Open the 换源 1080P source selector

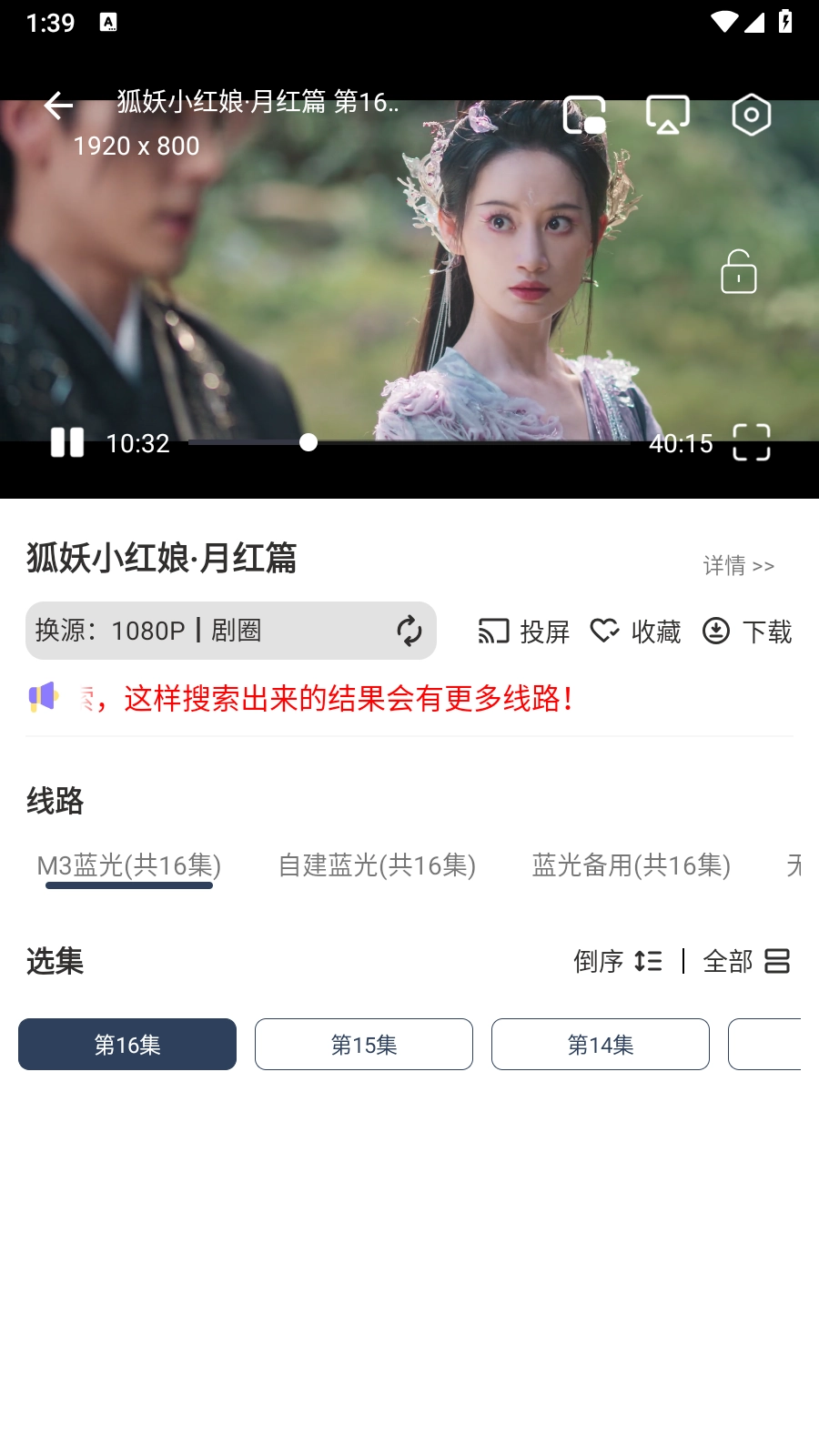pos(182,630)
